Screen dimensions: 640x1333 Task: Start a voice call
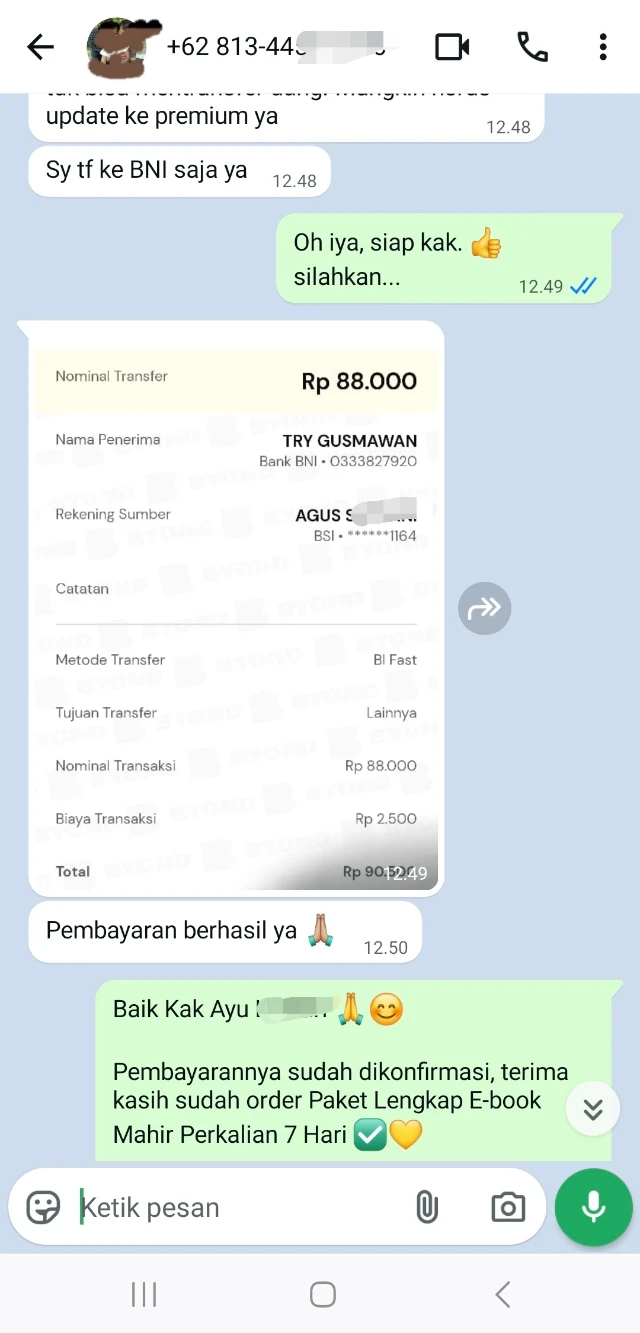click(x=530, y=47)
